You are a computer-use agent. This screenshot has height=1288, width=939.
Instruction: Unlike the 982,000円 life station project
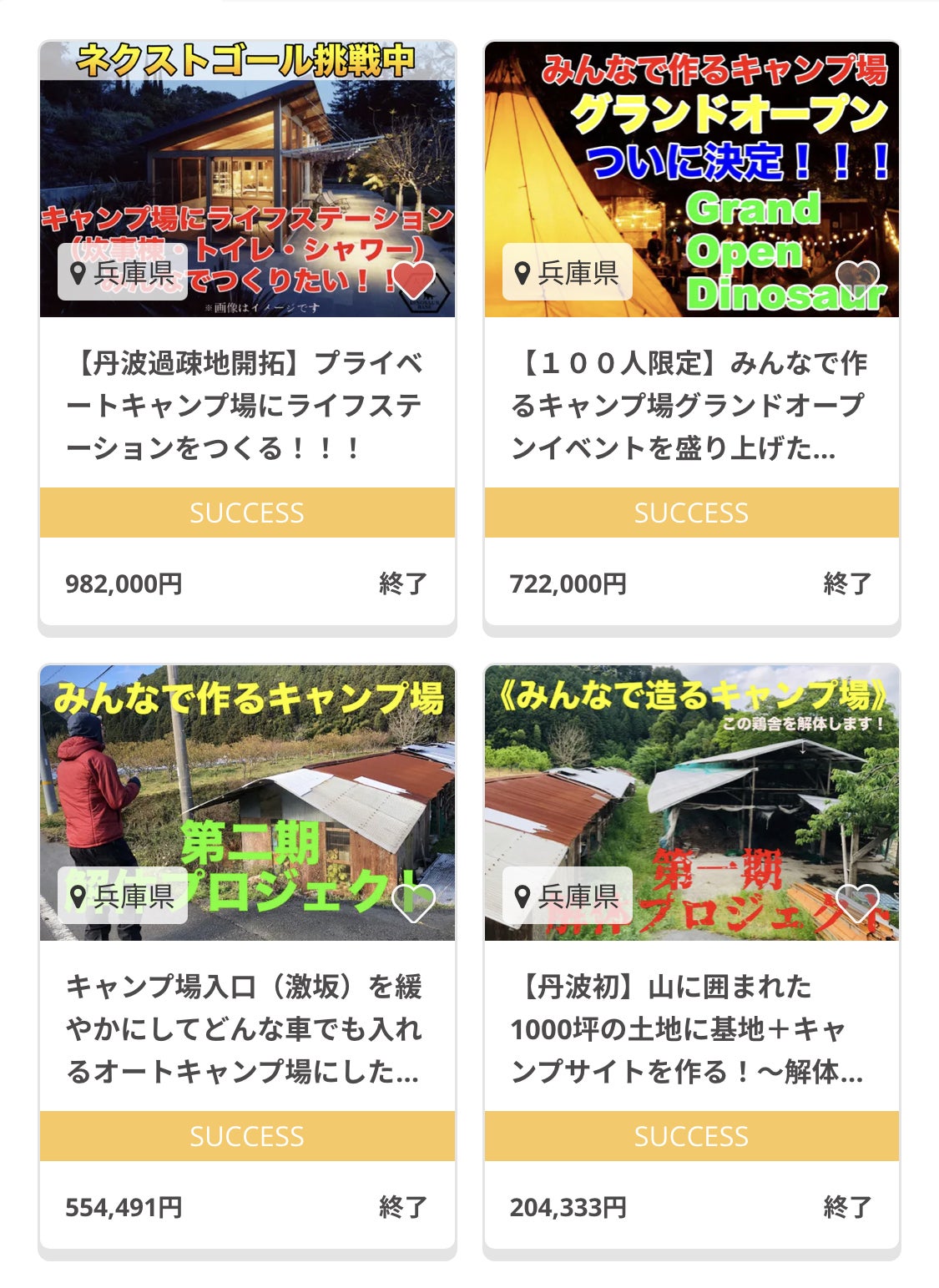(414, 280)
